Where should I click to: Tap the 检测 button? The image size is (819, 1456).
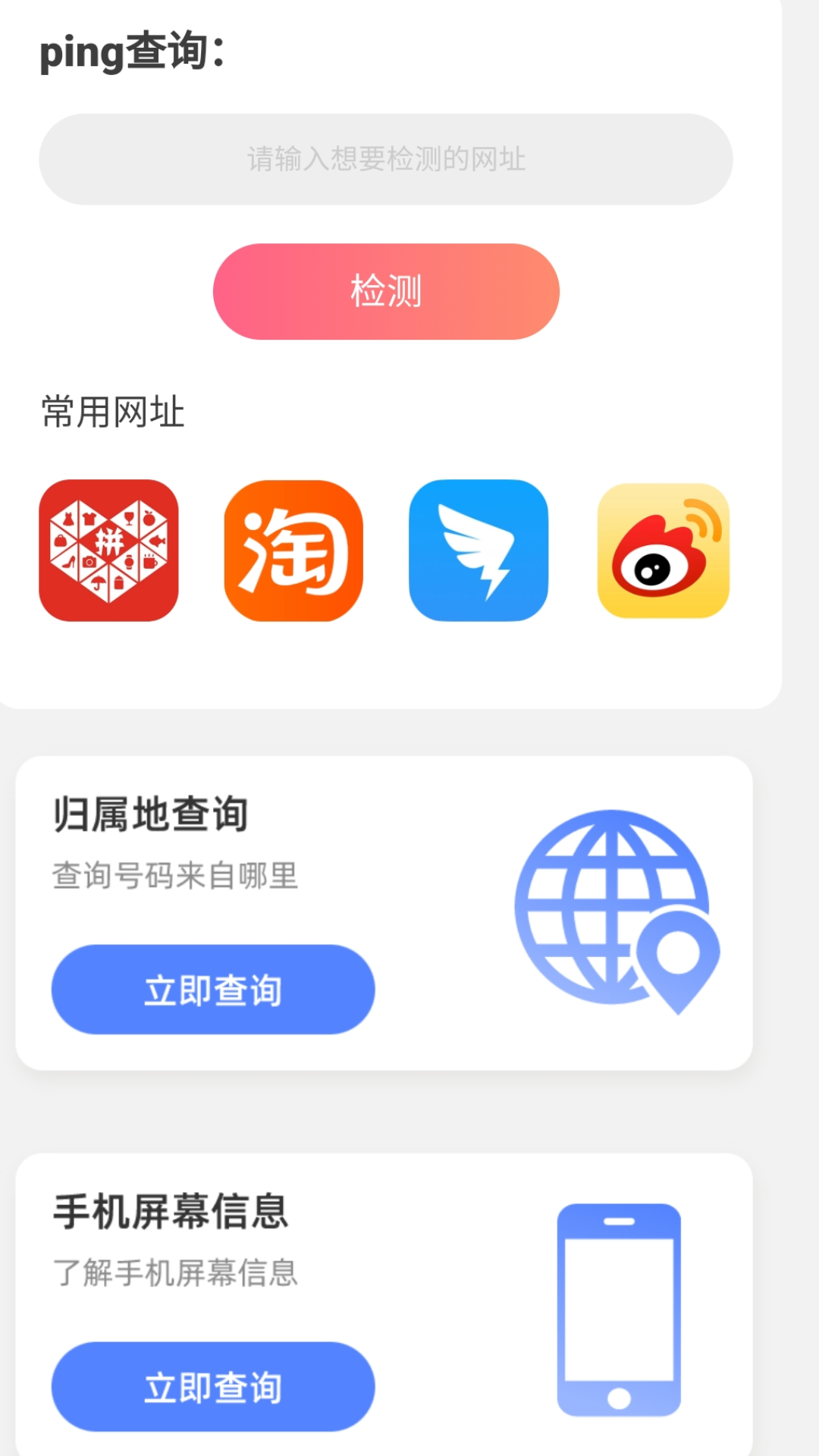pos(386,291)
